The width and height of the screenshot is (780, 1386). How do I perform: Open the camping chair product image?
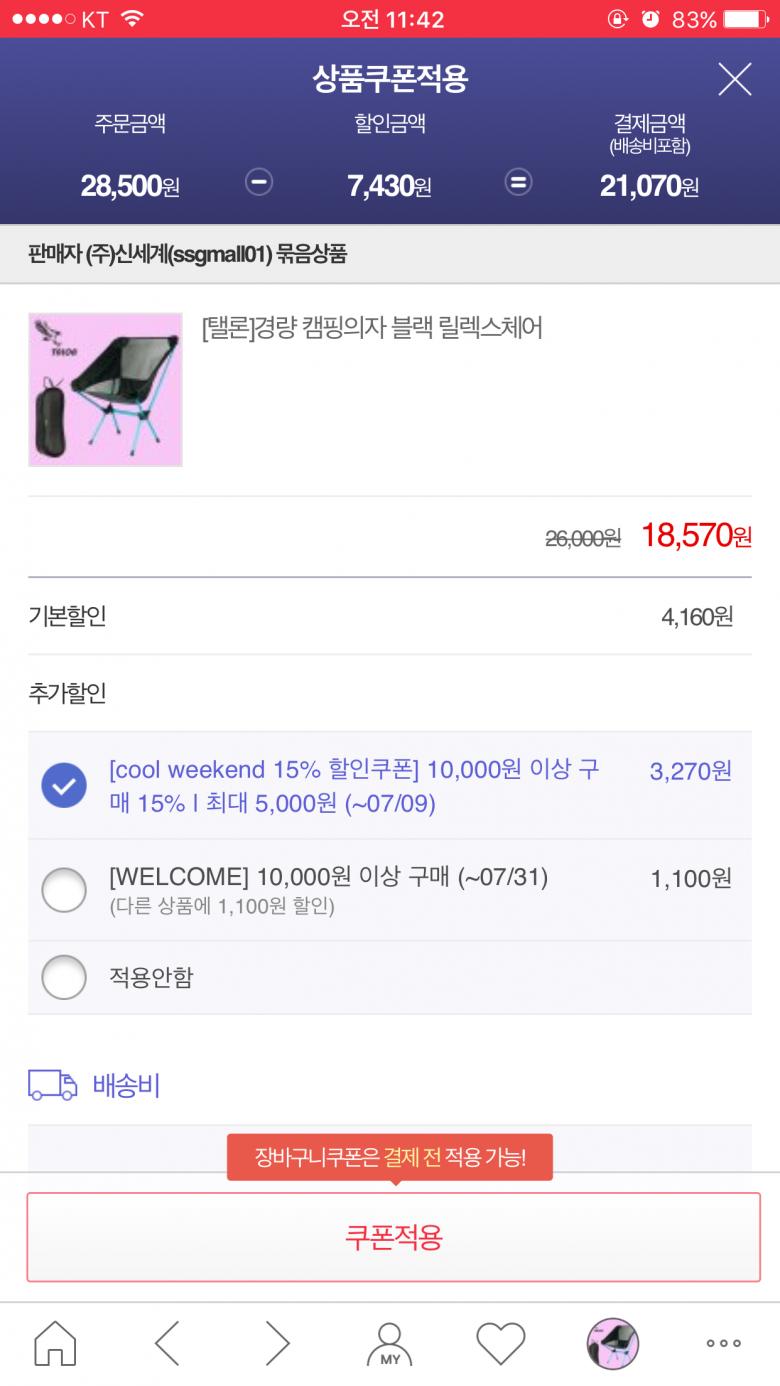[105, 390]
